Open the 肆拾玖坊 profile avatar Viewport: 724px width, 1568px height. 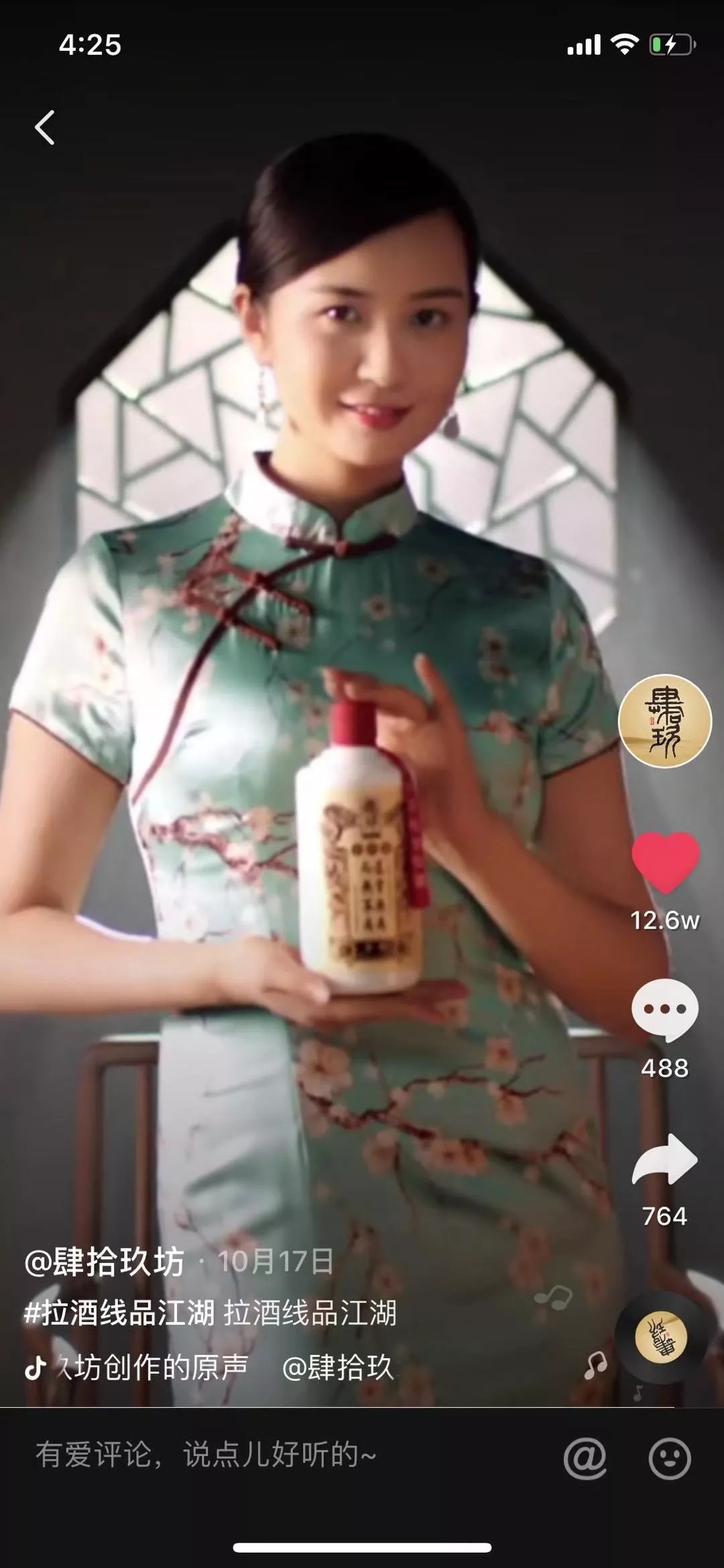[x=664, y=721]
